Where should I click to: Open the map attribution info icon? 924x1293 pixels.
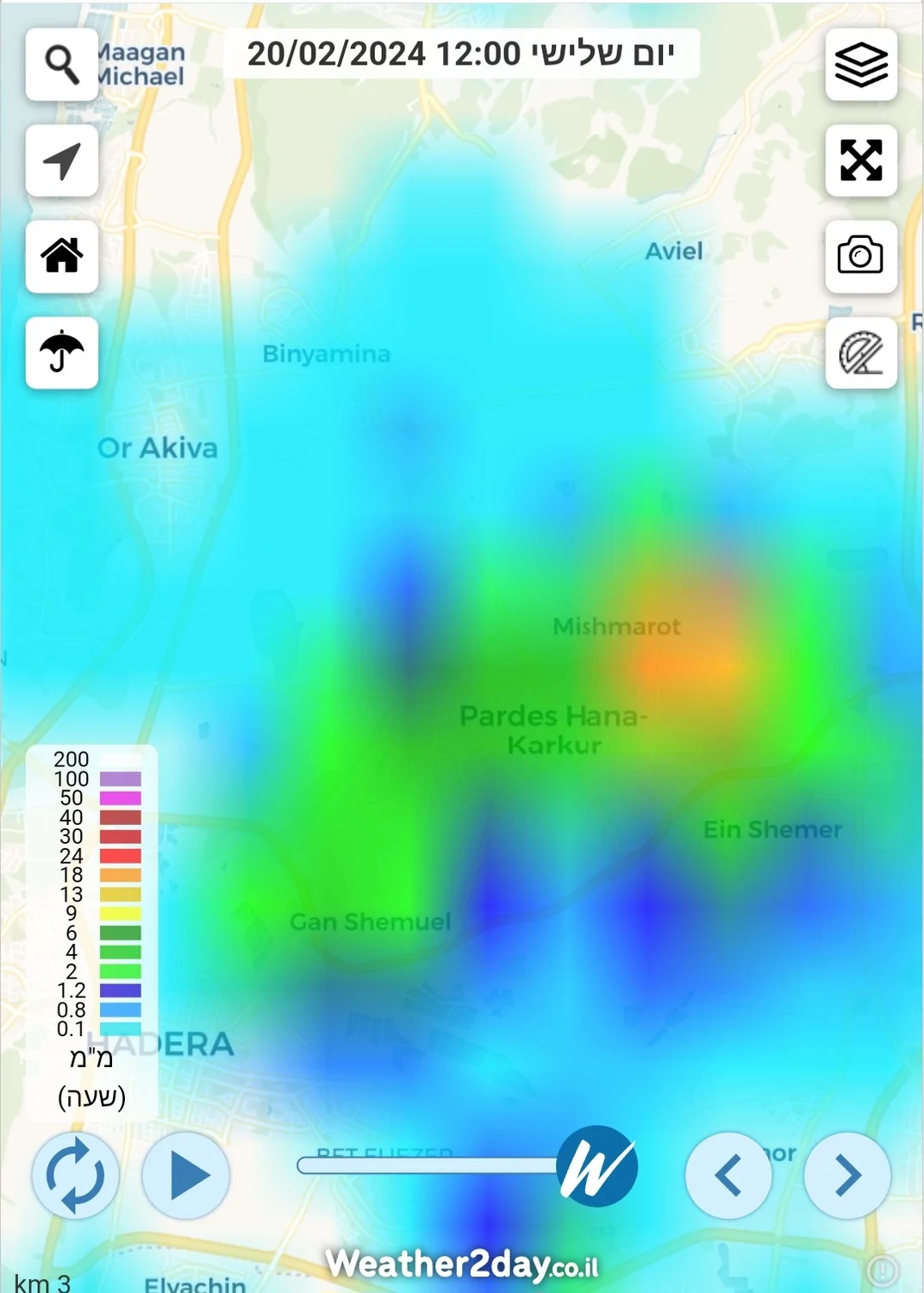pos(882,1270)
